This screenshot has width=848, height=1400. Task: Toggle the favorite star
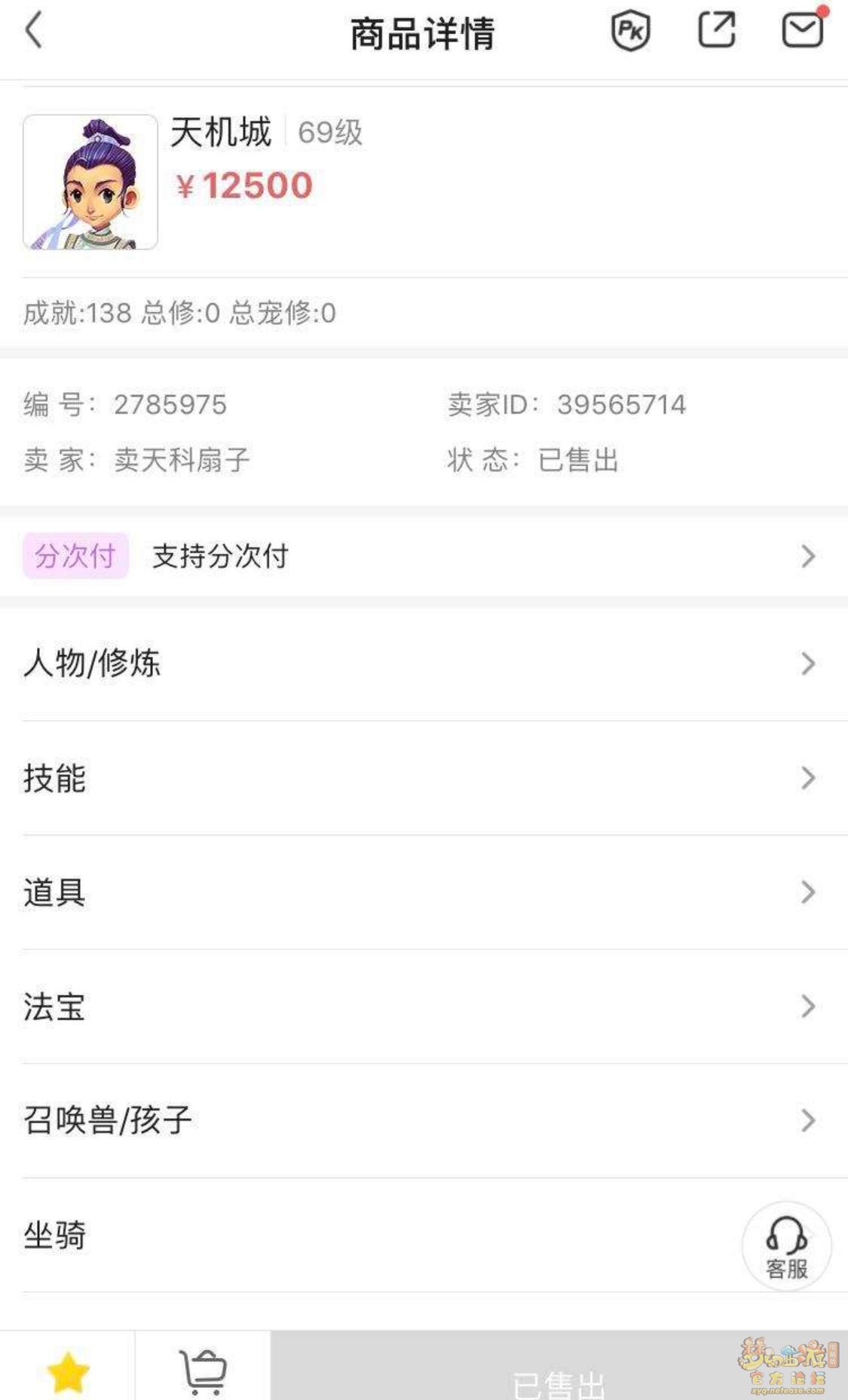(x=68, y=1371)
